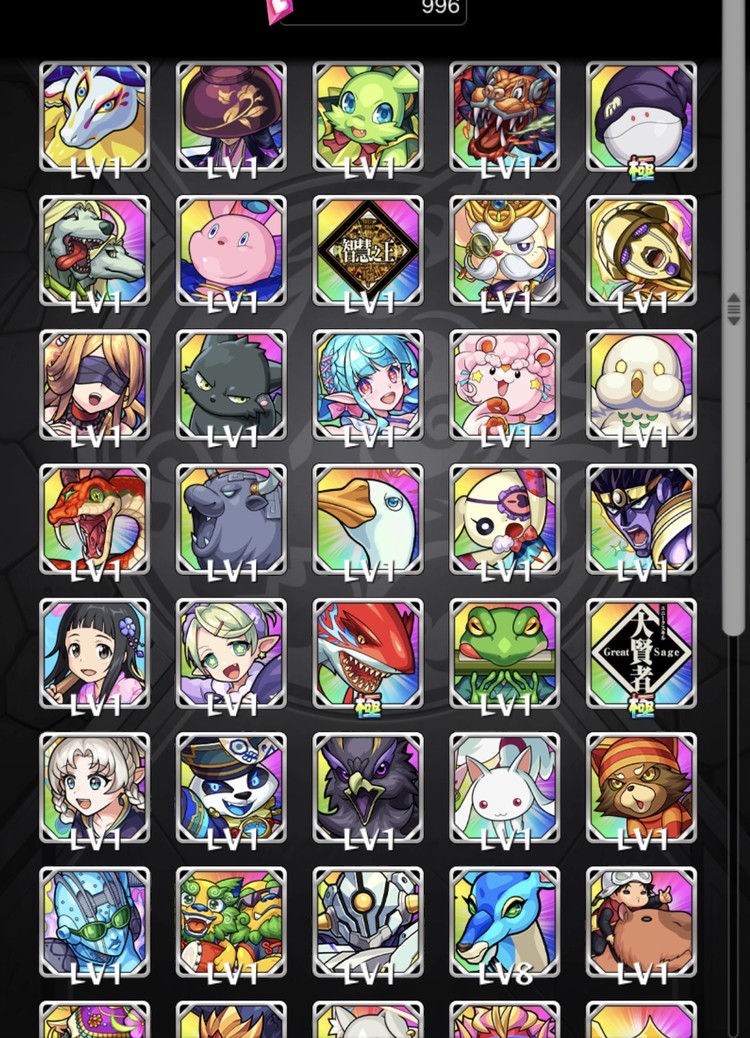Screen dimensions: 750x1038
Task: Choose the red shark monster tile
Action: tap(368, 653)
